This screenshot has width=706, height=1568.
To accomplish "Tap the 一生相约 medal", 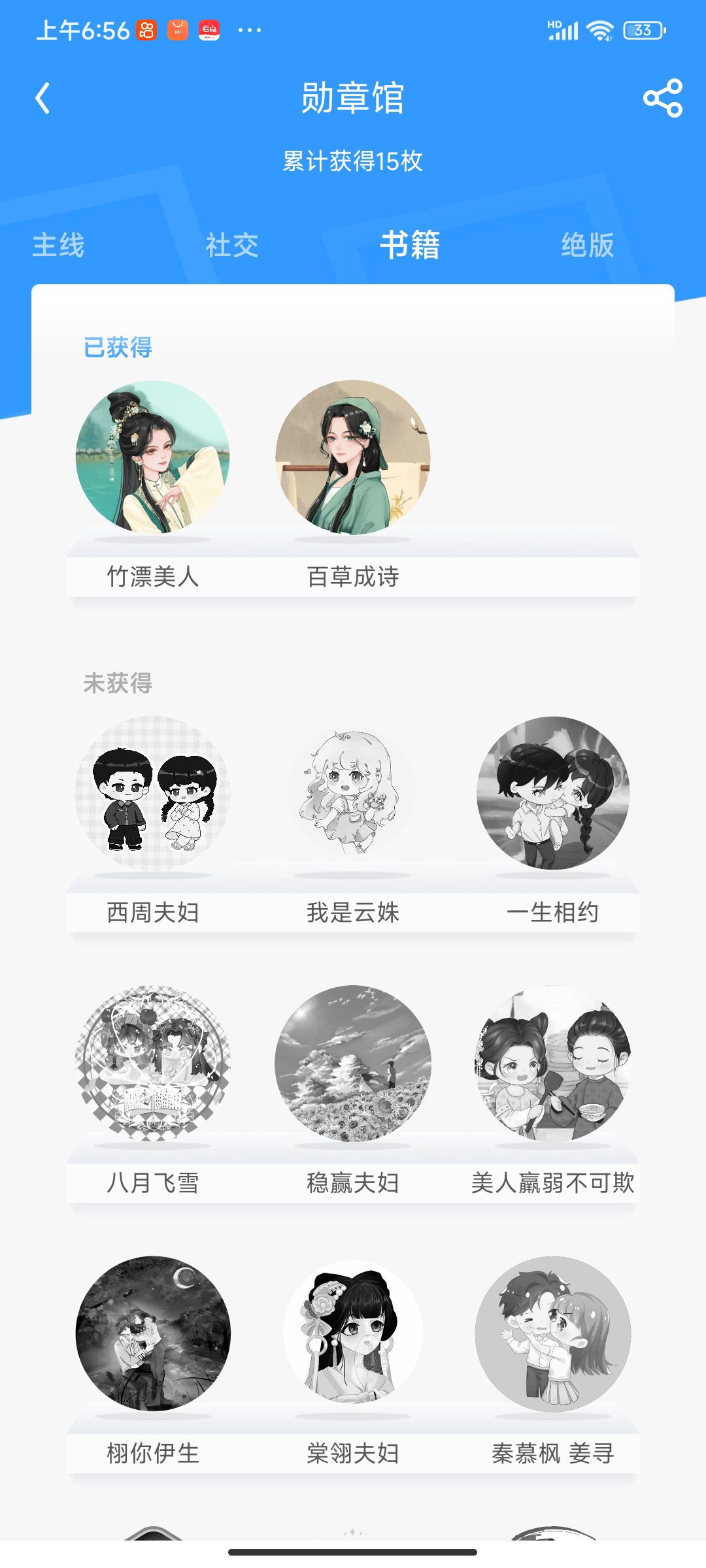I will pos(553,793).
